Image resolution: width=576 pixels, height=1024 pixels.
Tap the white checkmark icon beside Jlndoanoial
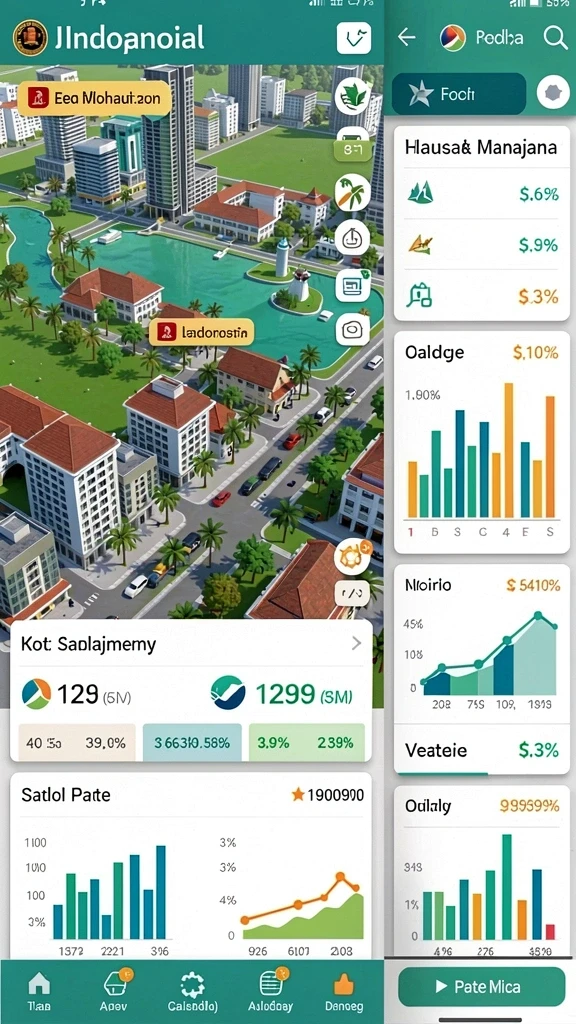click(x=354, y=38)
